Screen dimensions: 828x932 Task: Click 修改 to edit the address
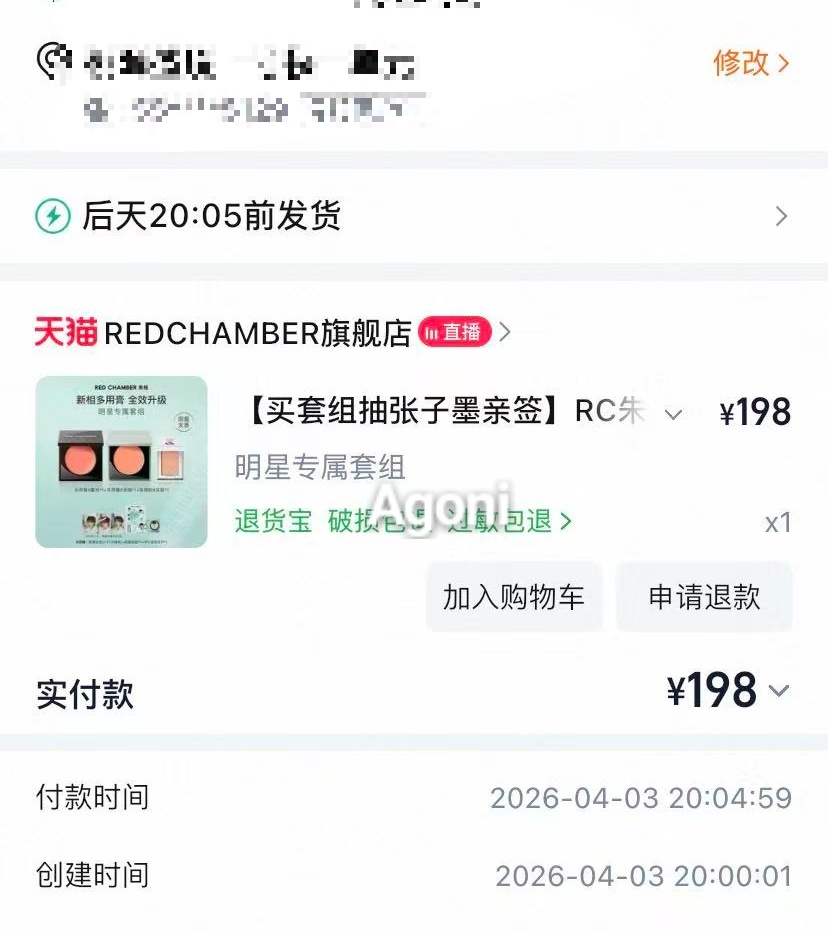745,62
